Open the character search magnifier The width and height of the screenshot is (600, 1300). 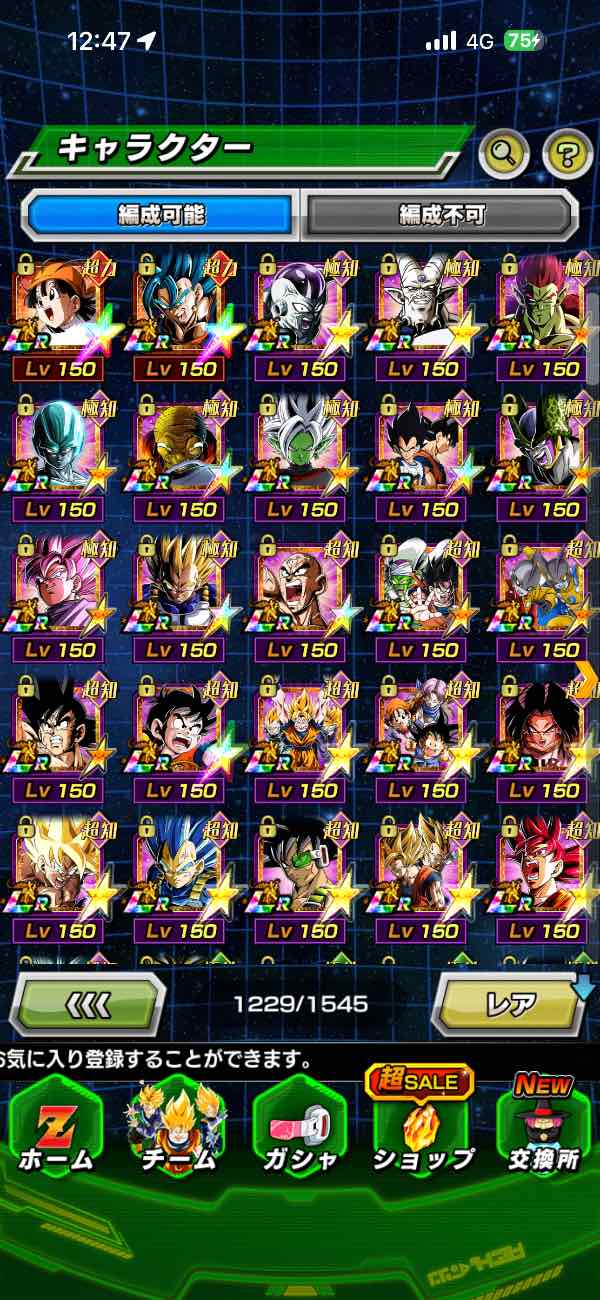(504, 153)
